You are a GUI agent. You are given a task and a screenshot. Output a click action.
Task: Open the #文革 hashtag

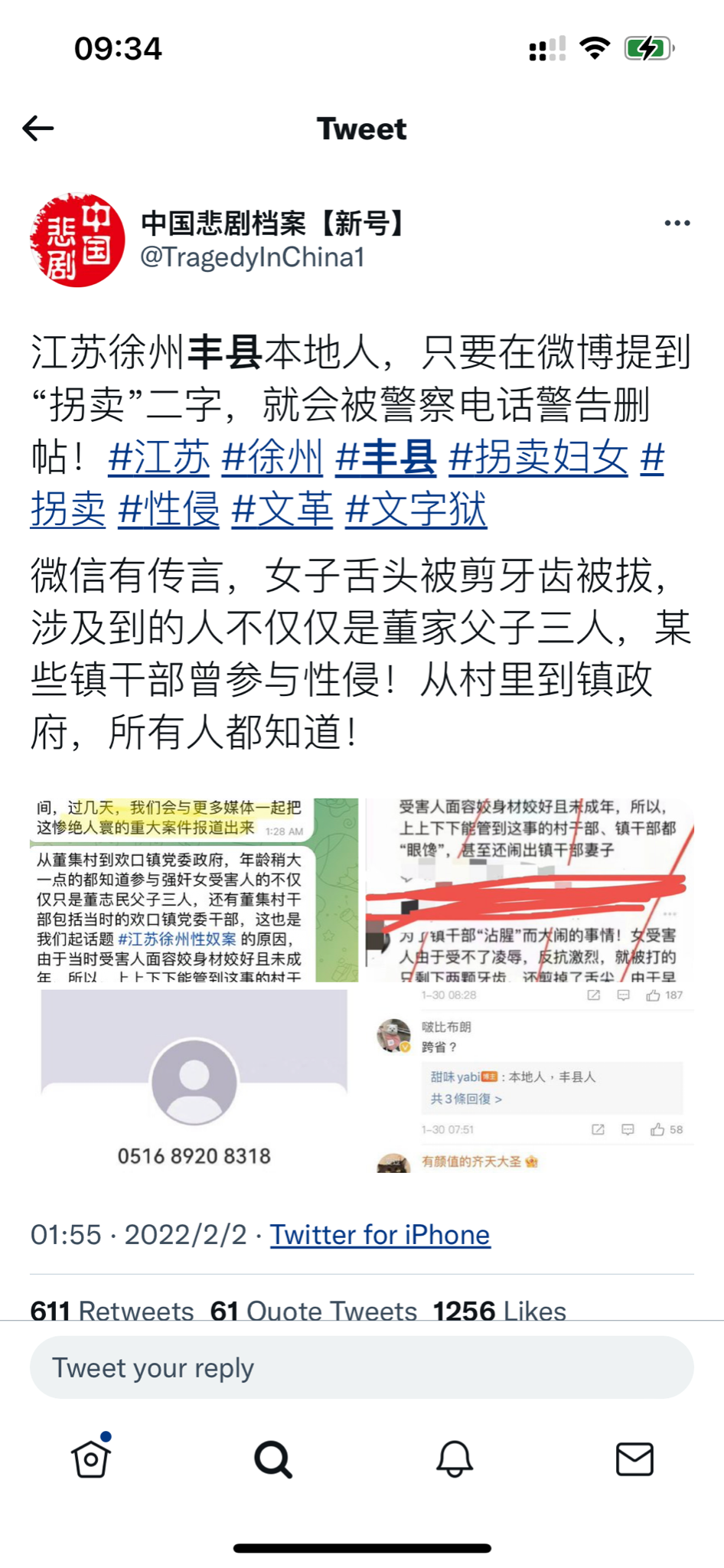[282, 510]
